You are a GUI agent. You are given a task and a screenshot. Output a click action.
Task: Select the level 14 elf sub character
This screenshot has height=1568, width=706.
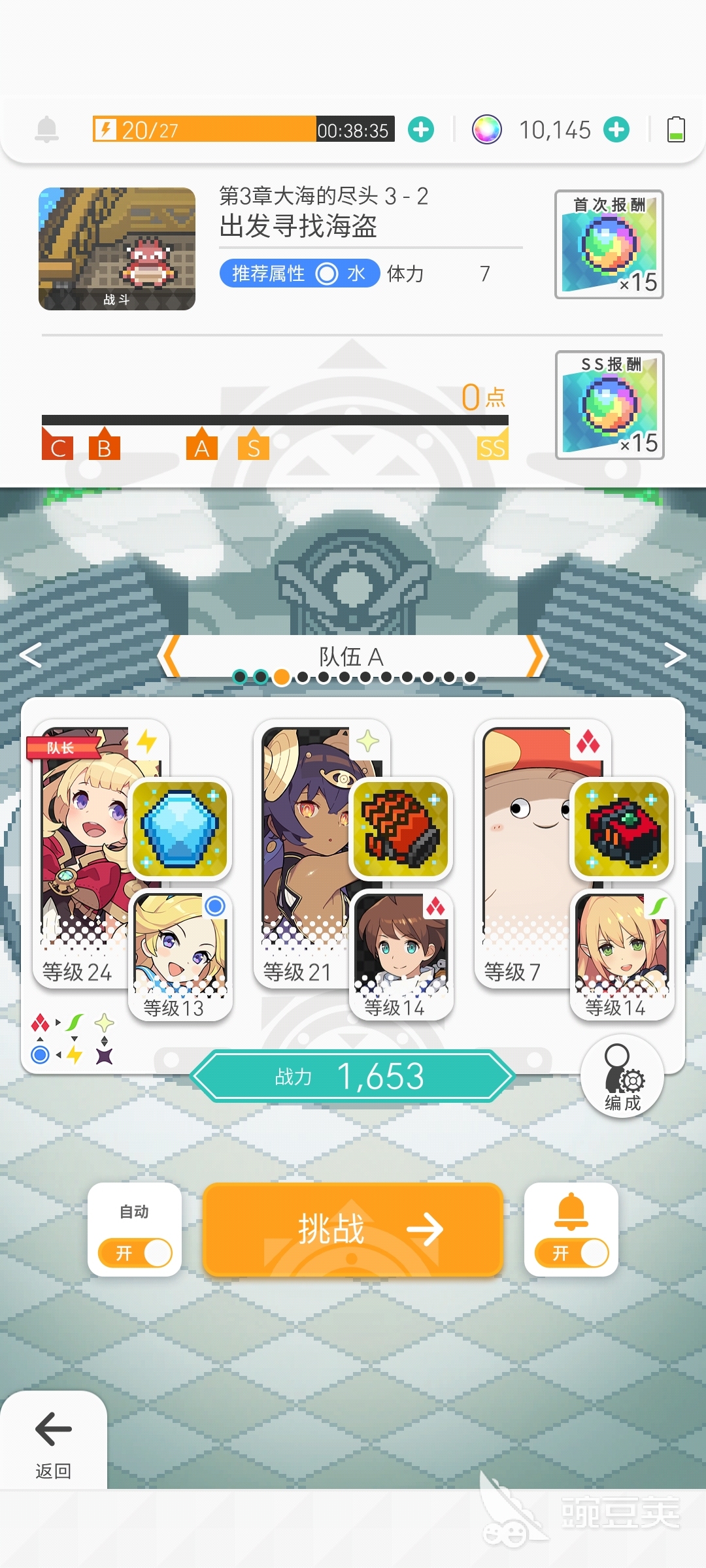point(622,954)
